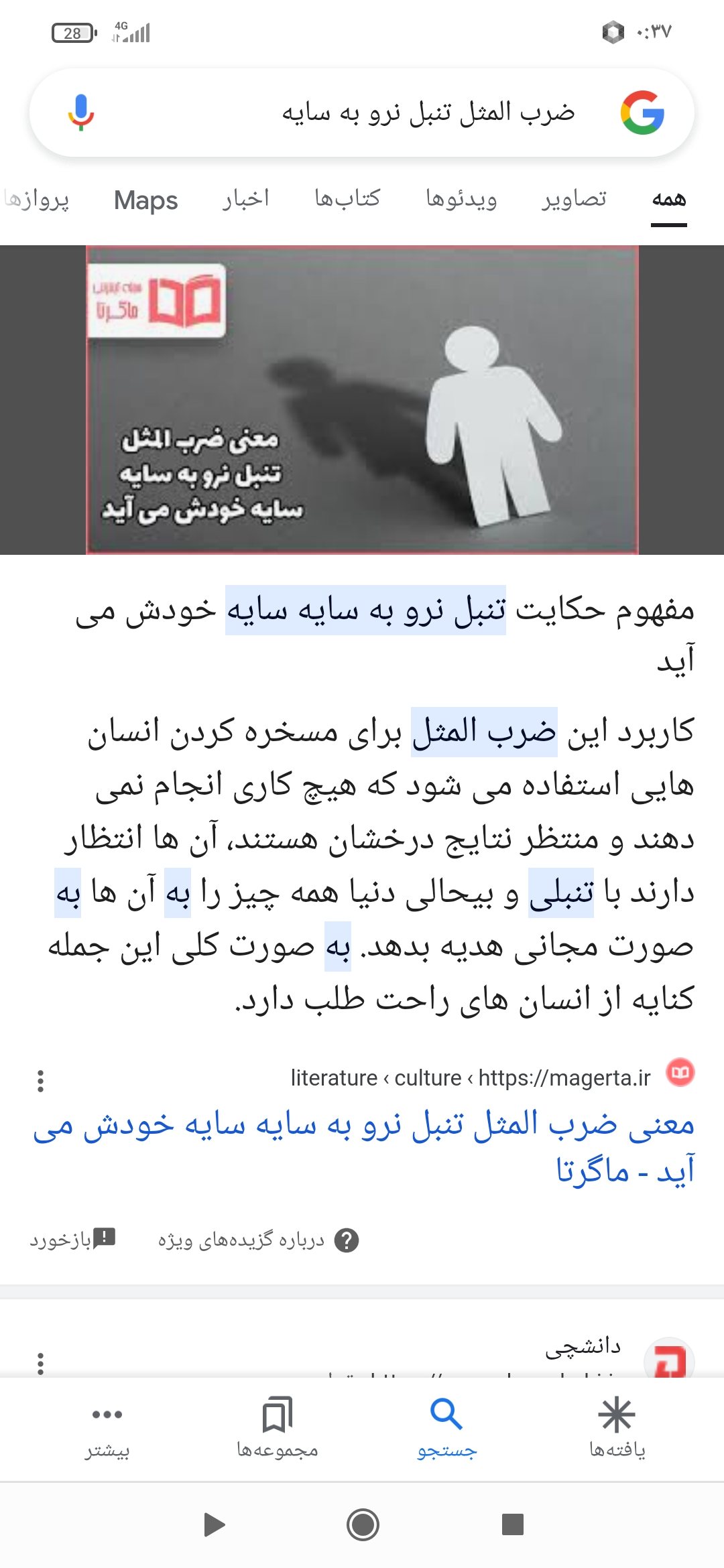
Task: Open درباره گزیده‌های ویژه help link
Action: (258, 1240)
